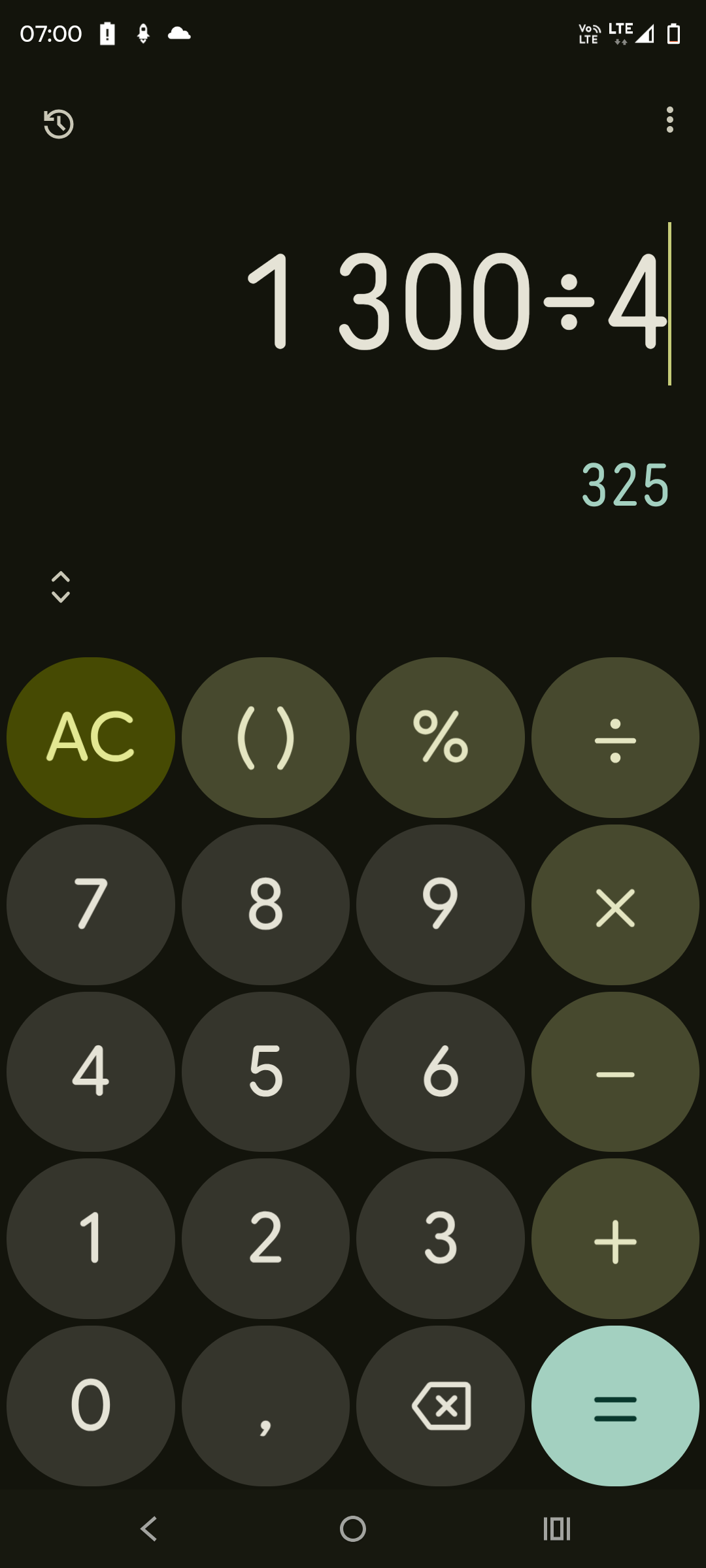This screenshot has height=1568, width=706.
Task: Open the three-dot overflow menu
Action: tap(669, 120)
